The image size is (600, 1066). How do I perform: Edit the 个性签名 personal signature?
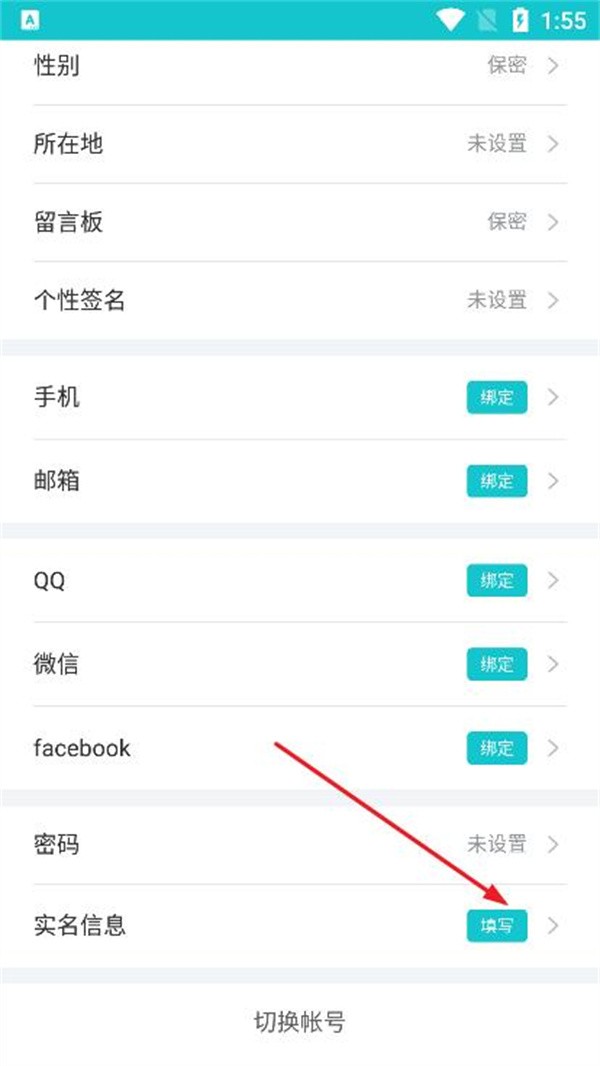coord(300,300)
